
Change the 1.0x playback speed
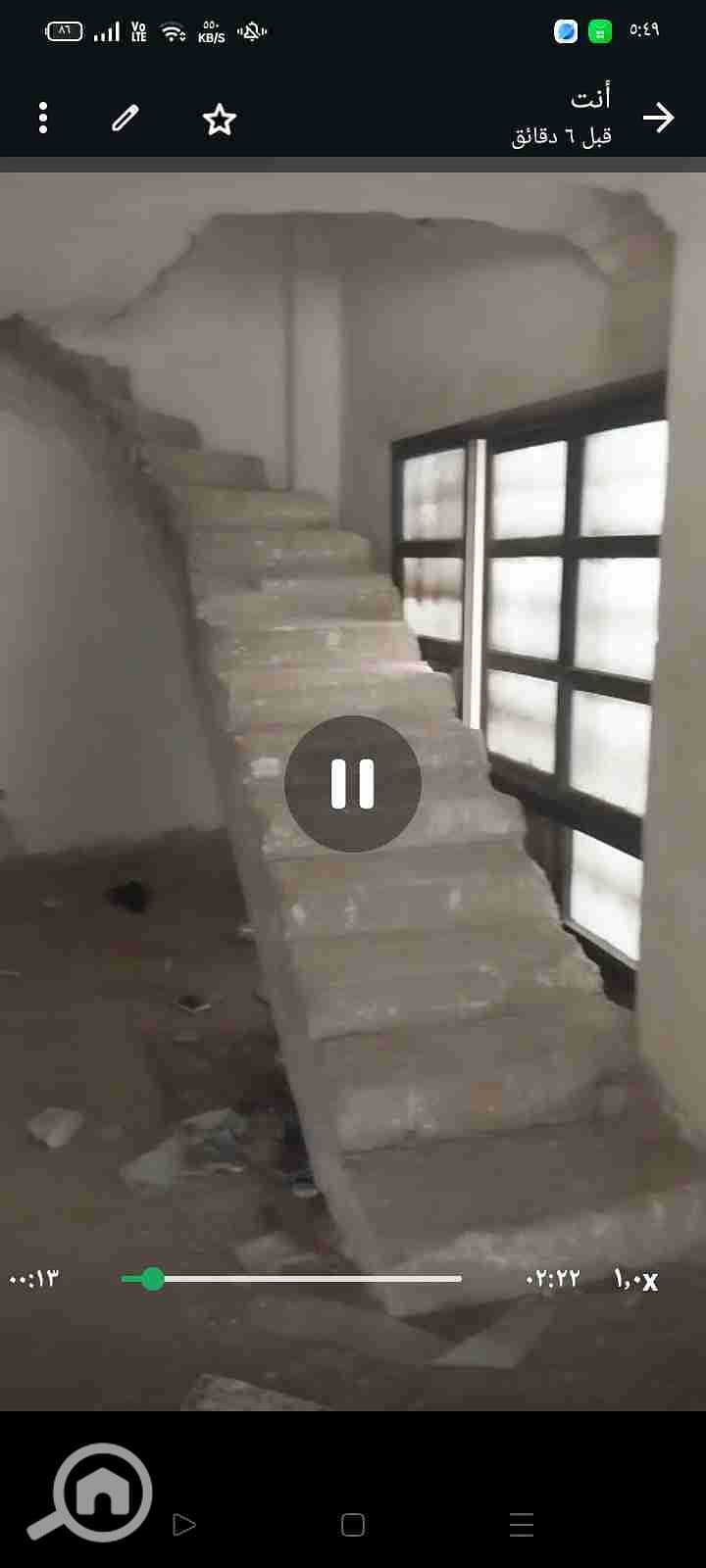pyautogui.click(x=635, y=1279)
